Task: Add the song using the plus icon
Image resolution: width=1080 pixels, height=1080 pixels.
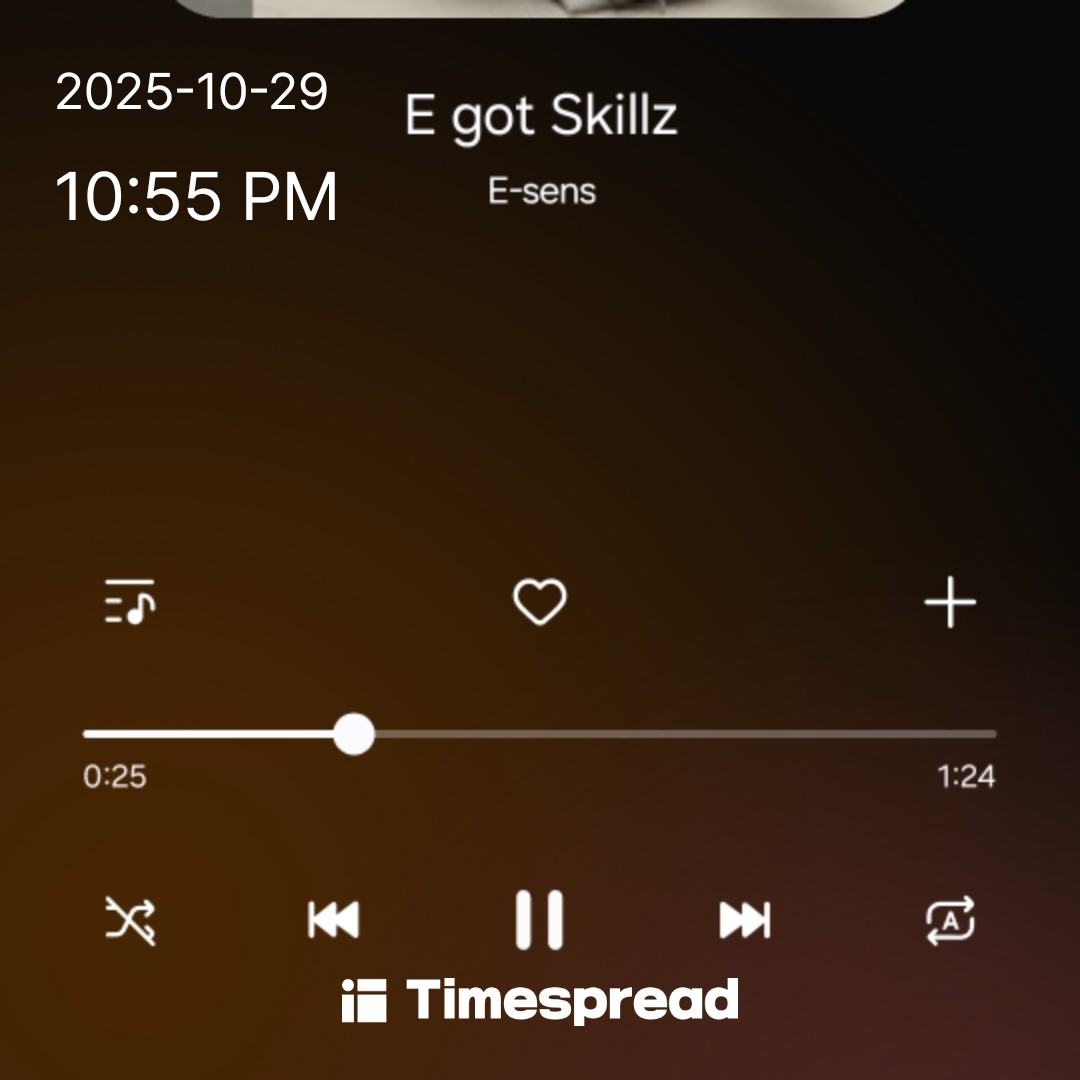Action: [x=950, y=602]
